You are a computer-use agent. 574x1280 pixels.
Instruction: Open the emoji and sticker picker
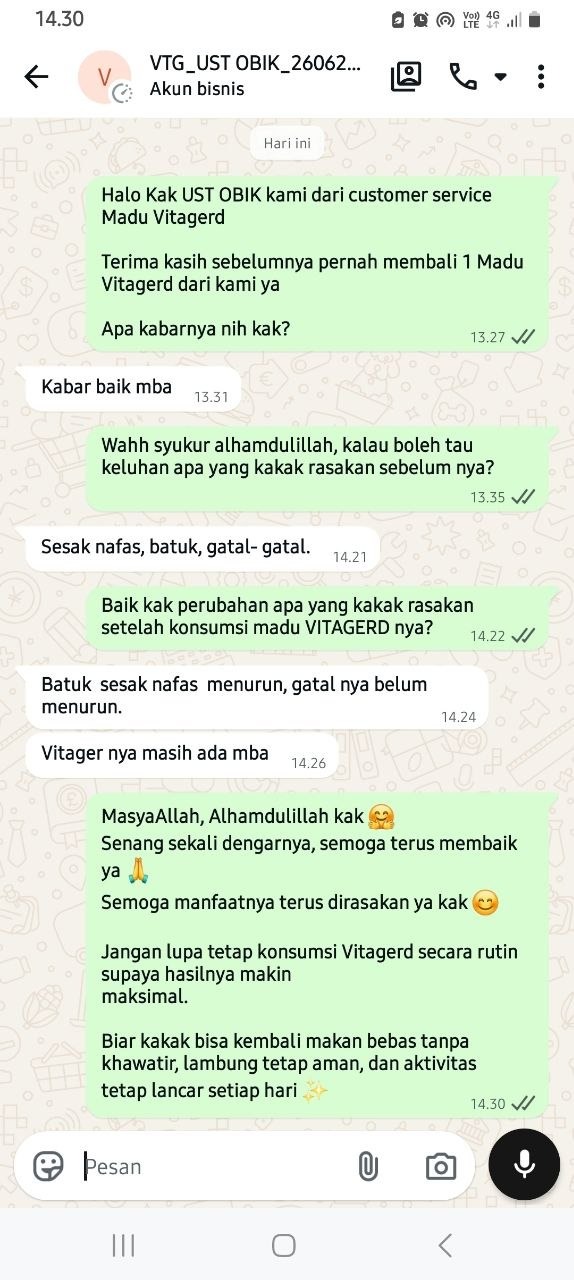coord(48,1166)
